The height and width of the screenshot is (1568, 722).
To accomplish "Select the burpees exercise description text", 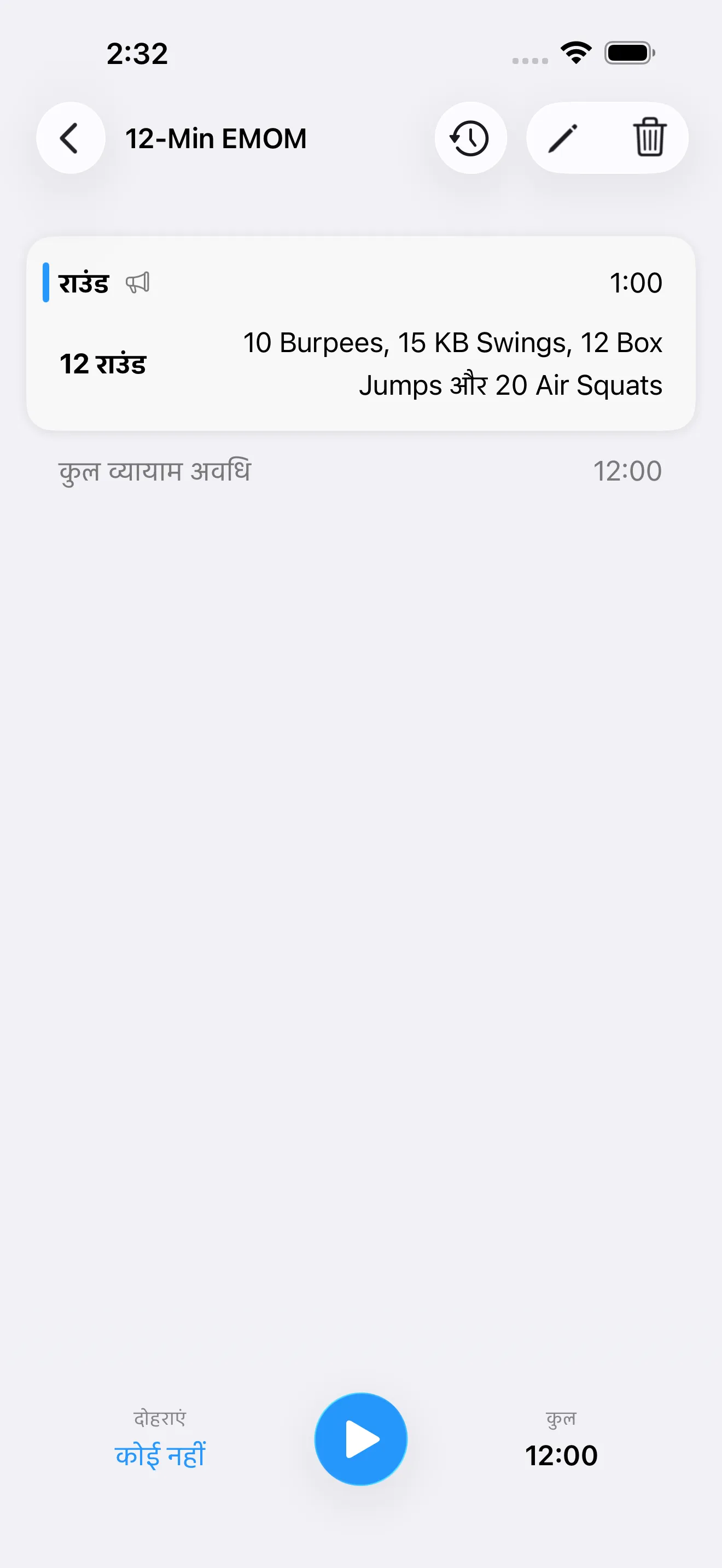I will [x=452, y=364].
